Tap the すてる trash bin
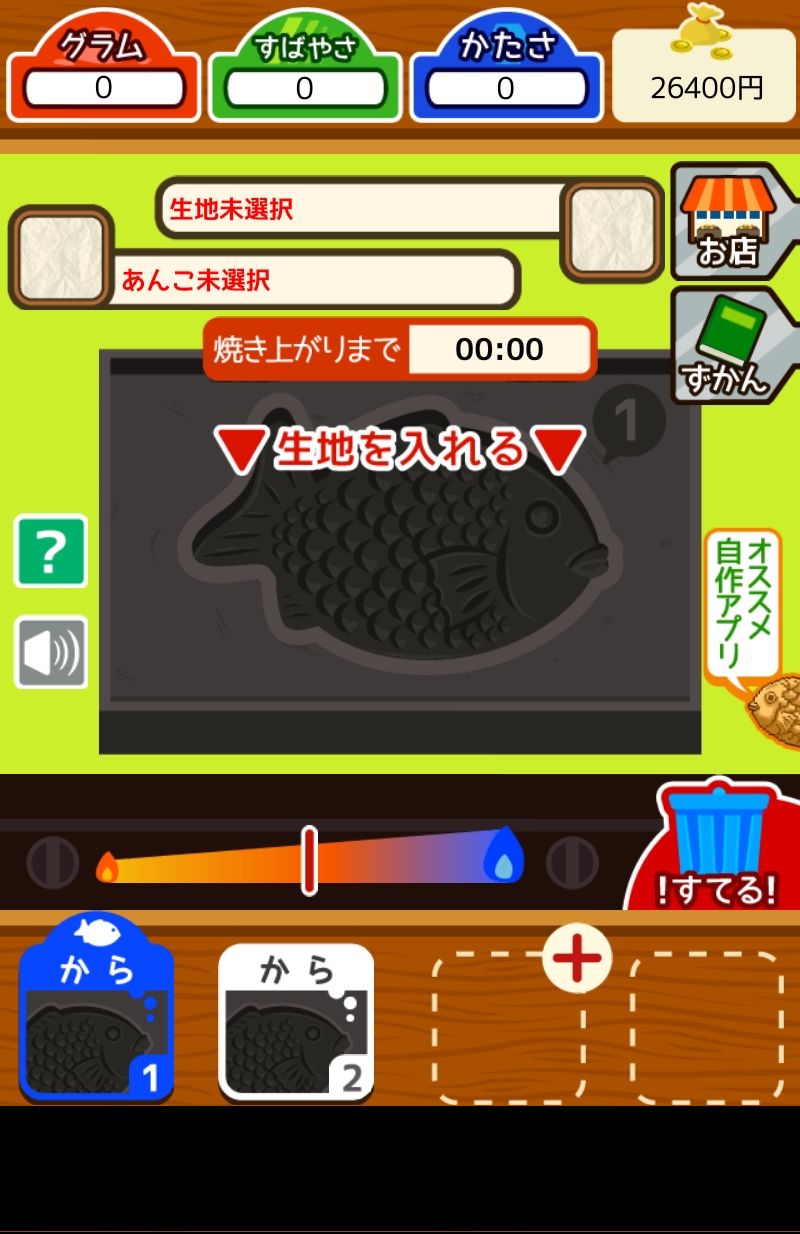Screen dimensions: 800x1234 (x=718, y=846)
